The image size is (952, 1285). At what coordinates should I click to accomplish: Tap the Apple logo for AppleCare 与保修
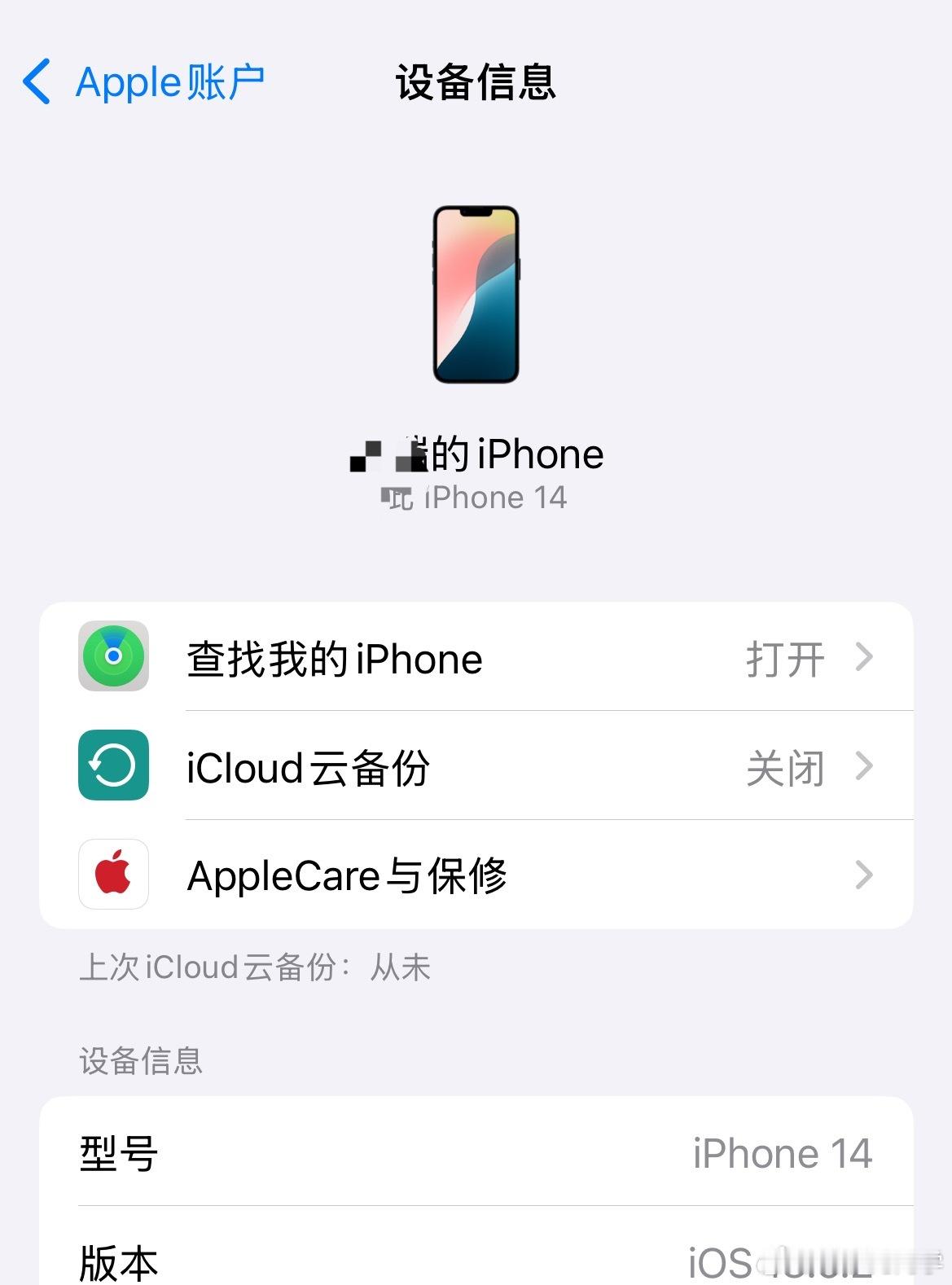[x=113, y=875]
